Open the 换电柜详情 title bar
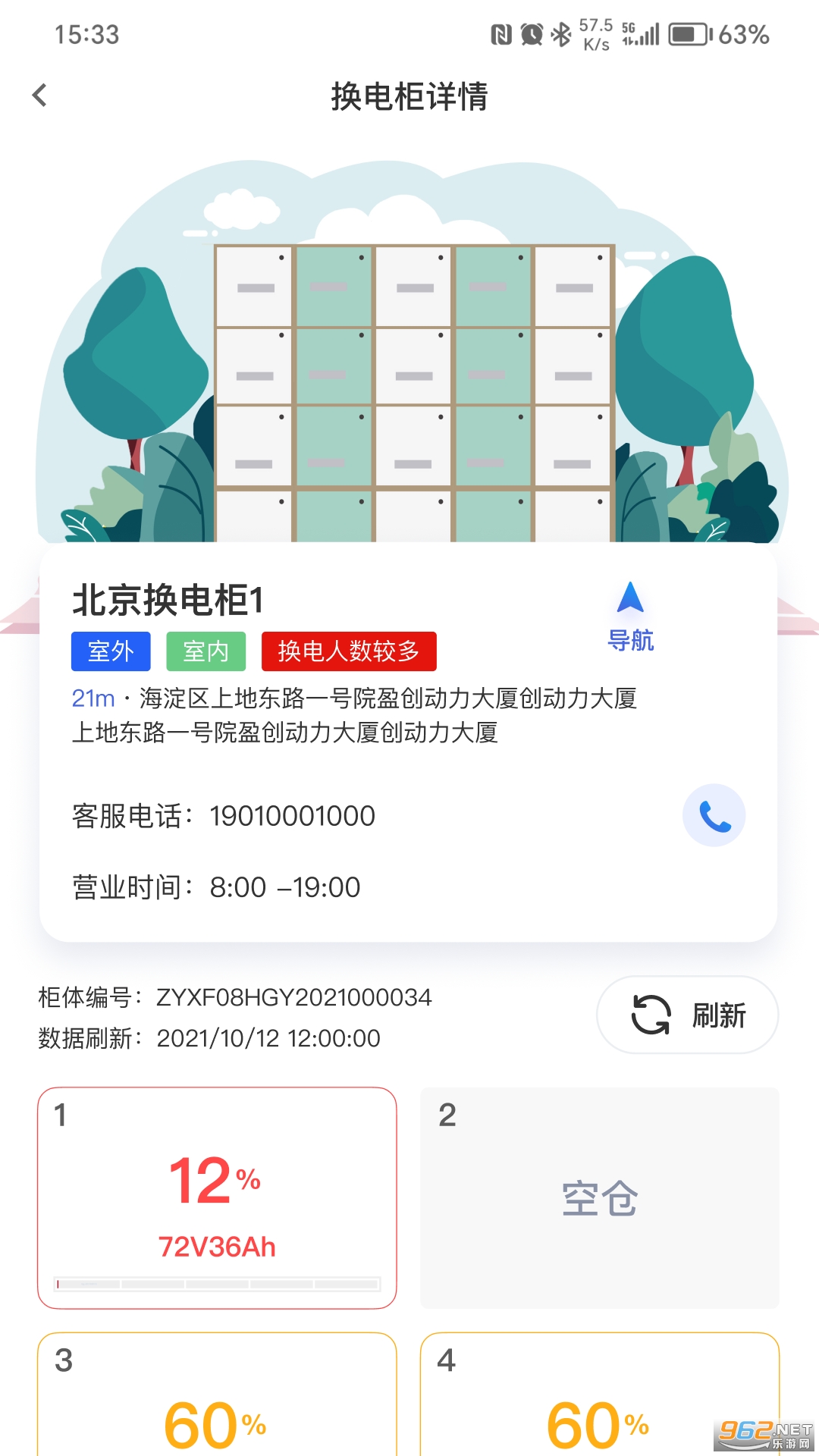This screenshot has width=819, height=1456. [x=409, y=97]
